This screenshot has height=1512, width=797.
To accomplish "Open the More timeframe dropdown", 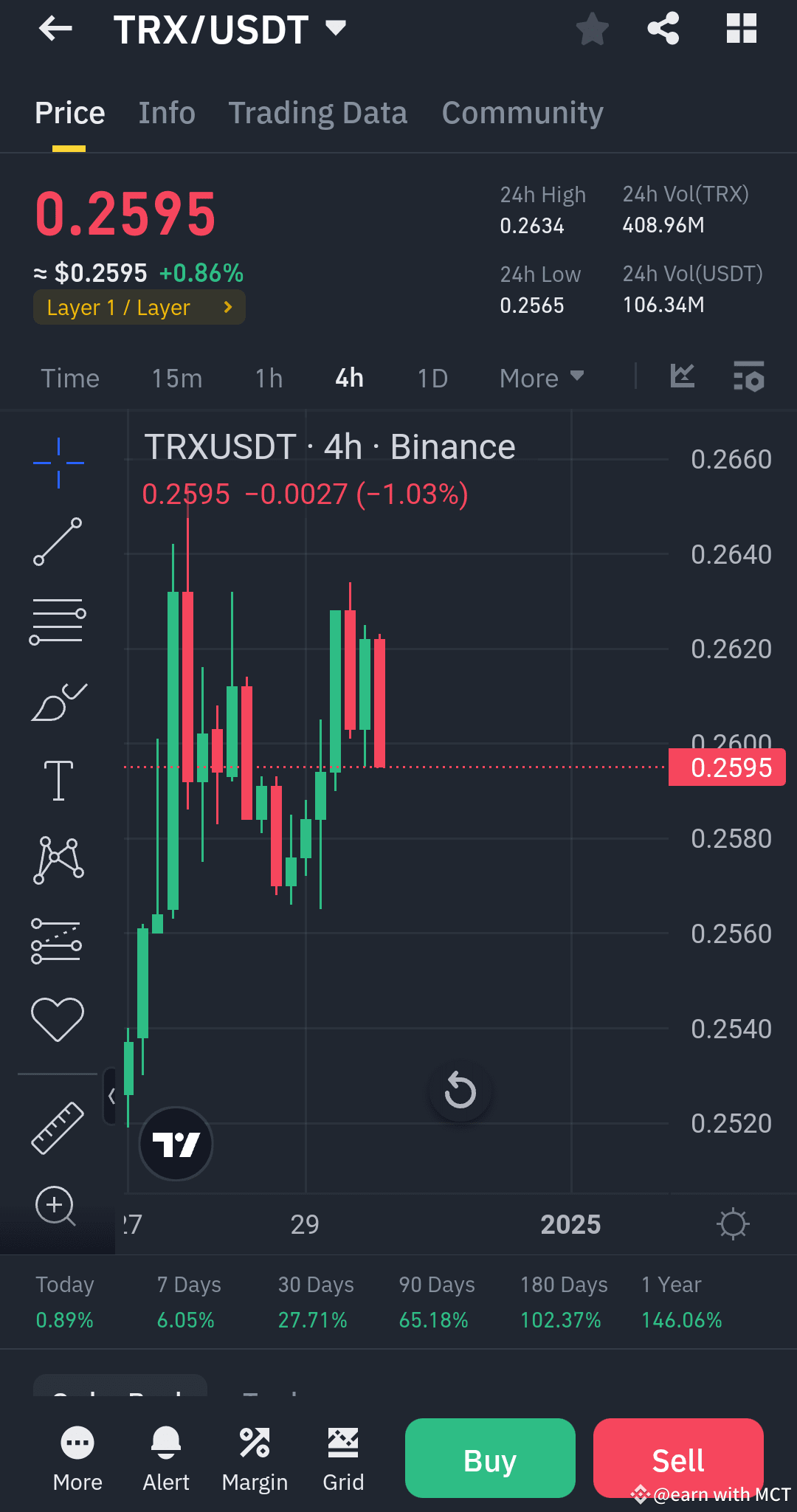I will click(x=541, y=377).
